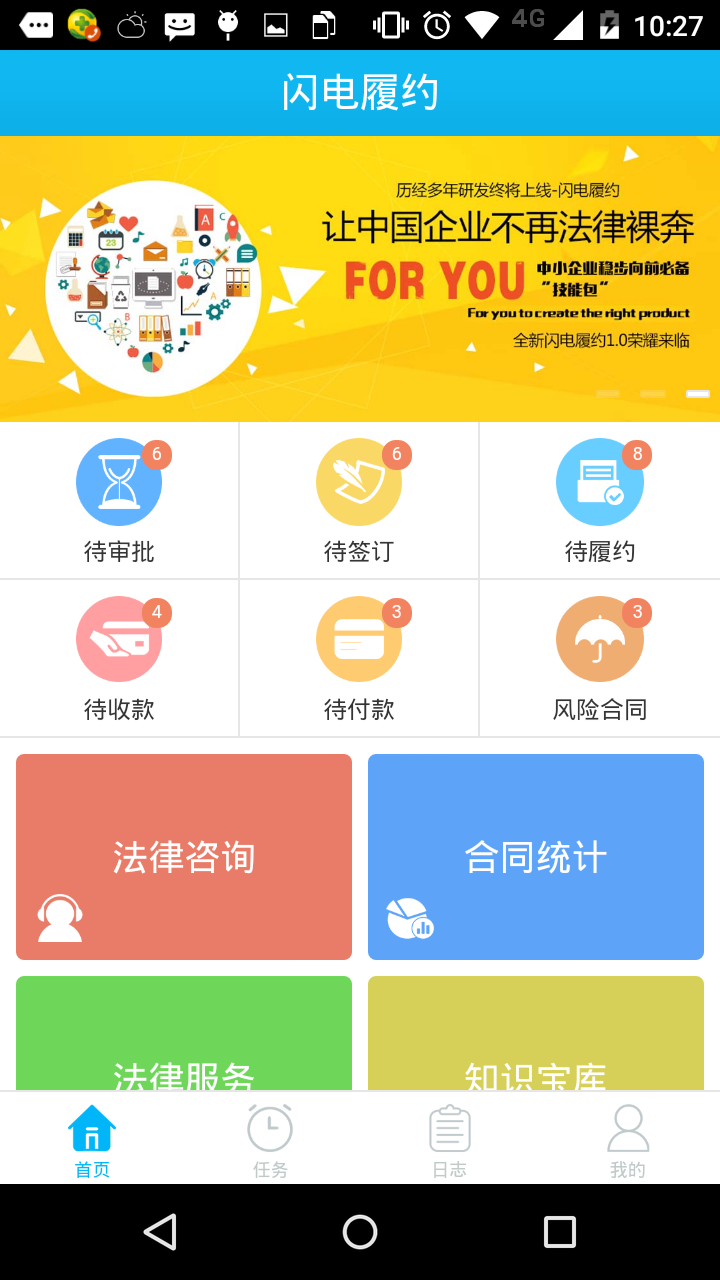
Task: Switch to the 日志 log tab
Action: click(450, 1140)
